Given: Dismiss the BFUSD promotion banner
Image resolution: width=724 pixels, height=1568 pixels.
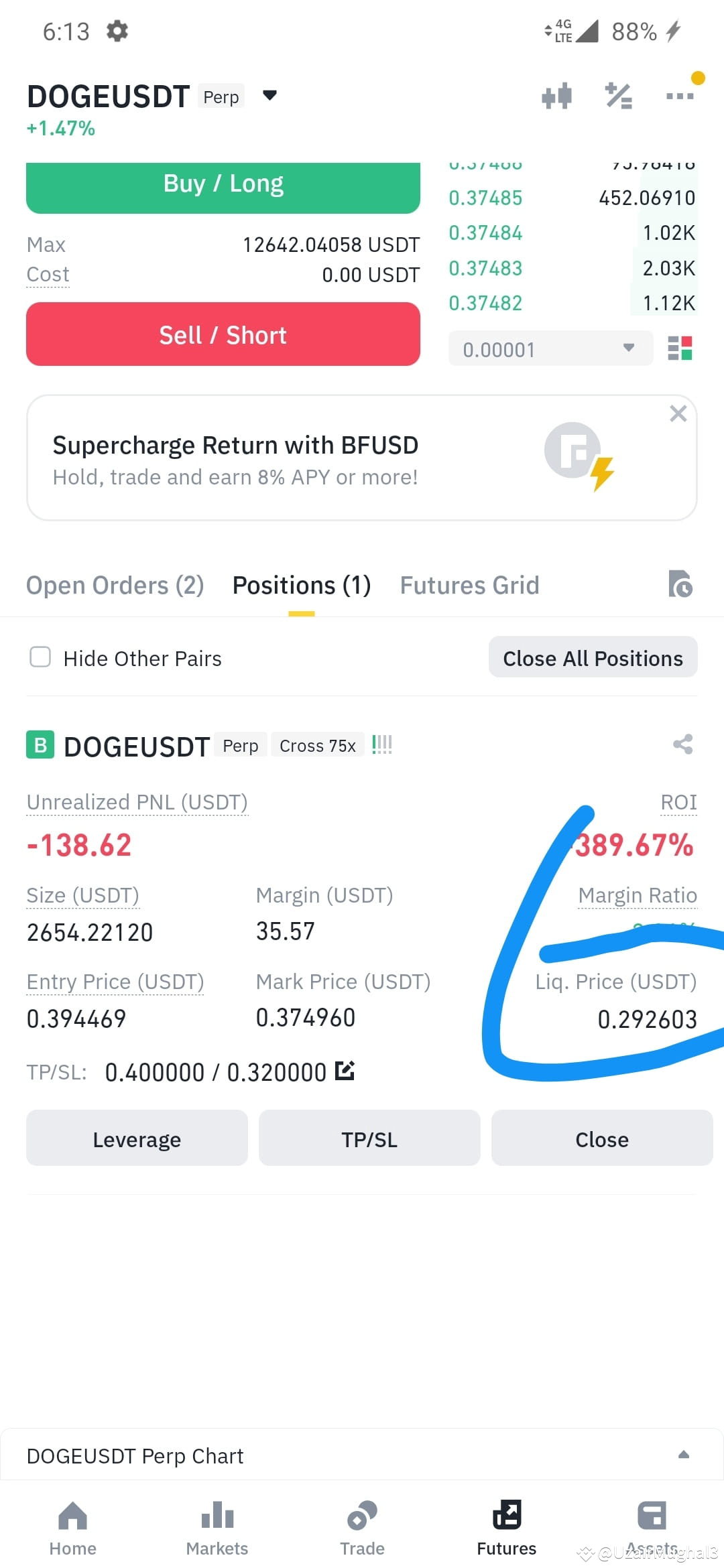Looking at the screenshot, I should click(678, 413).
